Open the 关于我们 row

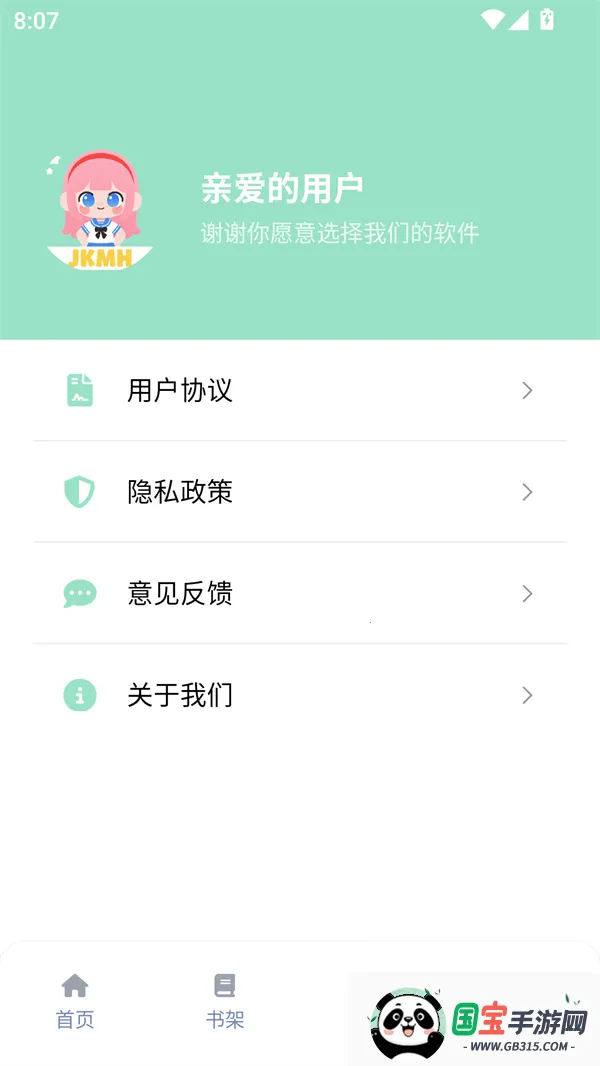pyautogui.click(x=299, y=695)
